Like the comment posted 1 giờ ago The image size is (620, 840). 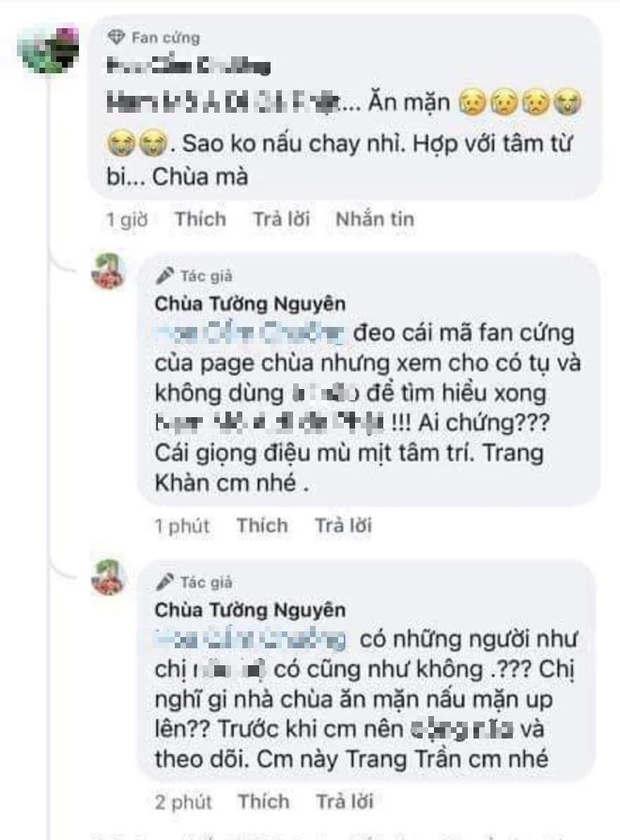point(200,218)
